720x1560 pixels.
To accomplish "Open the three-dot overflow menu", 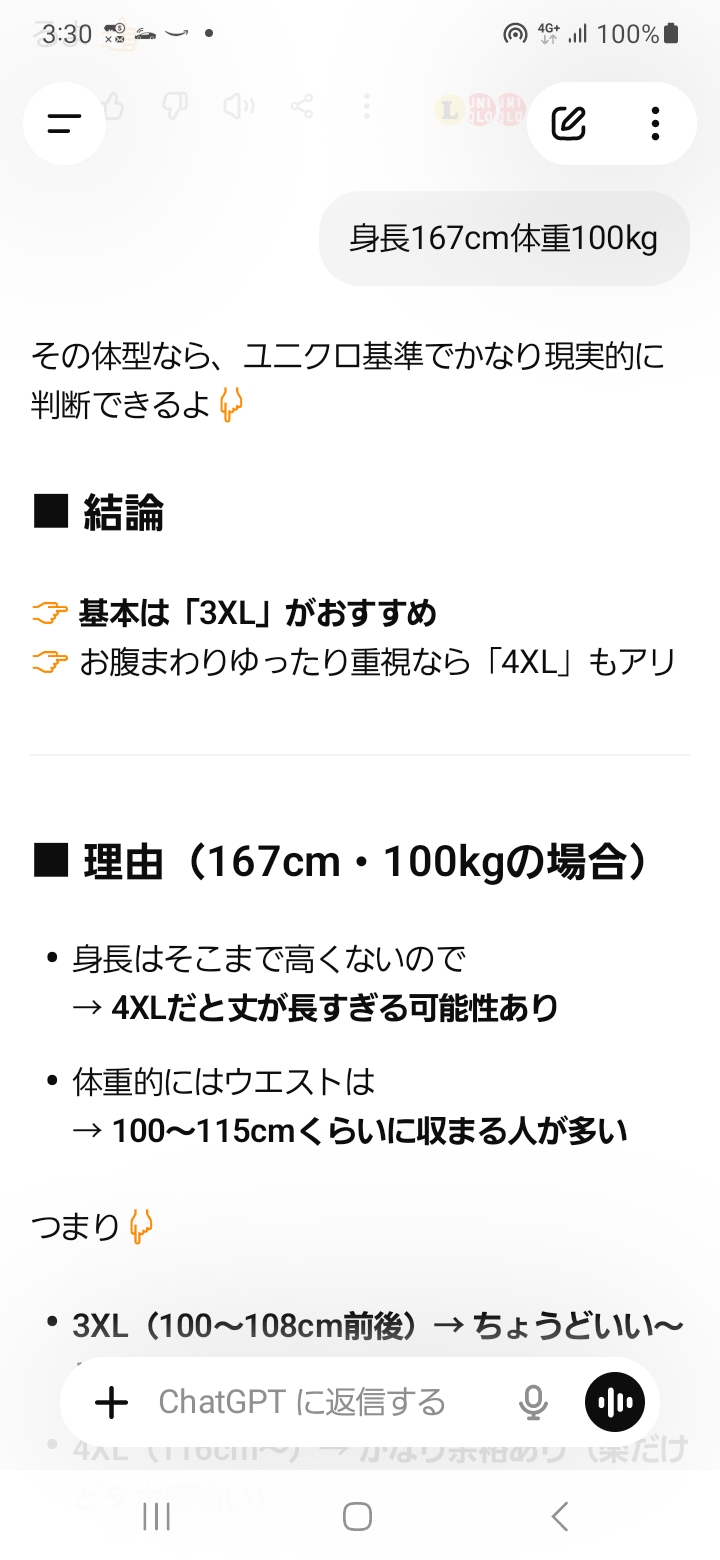I will 655,124.
